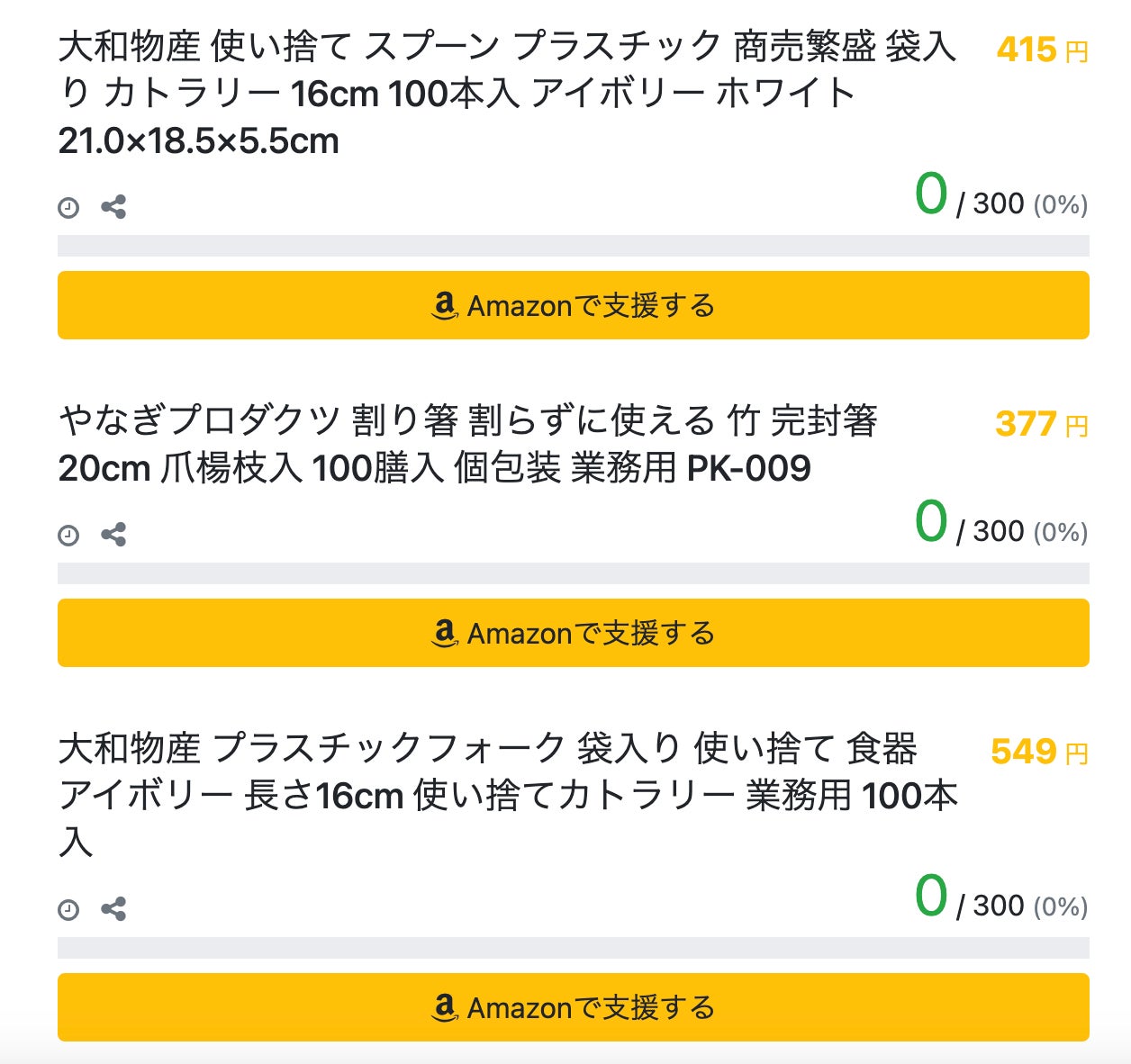The image size is (1131, 1064).
Task: Choose Amazonで支援する for the 549円 fork
Action: tap(573, 1007)
